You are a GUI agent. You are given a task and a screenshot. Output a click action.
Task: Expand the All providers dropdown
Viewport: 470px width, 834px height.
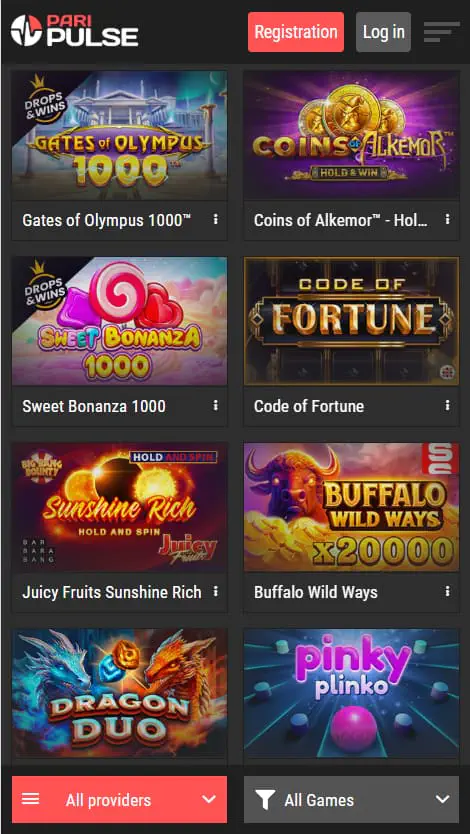pyautogui.click(x=120, y=799)
